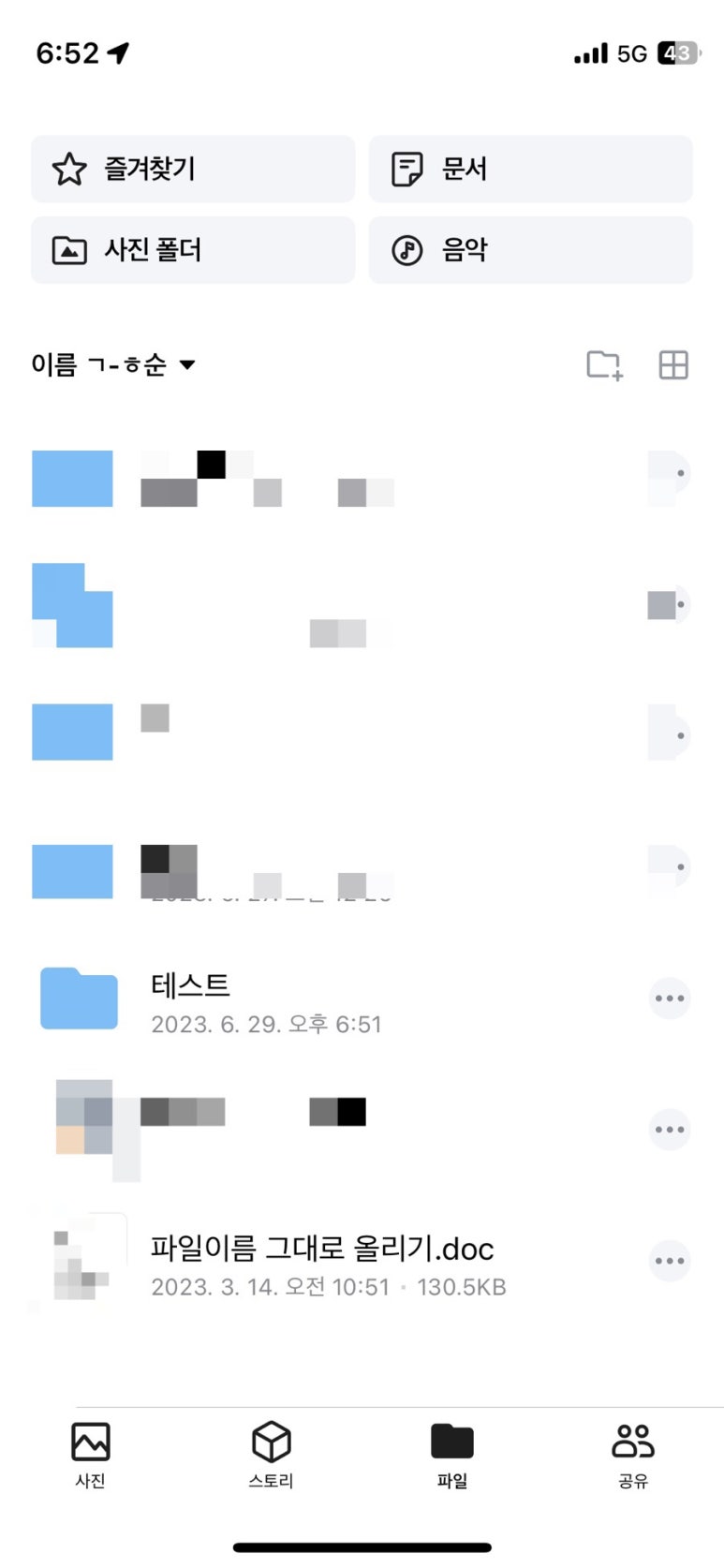Expand the 이름 ㄱ-ㅎ순 sort dropdown

pyautogui.click(x=113, y=364)
